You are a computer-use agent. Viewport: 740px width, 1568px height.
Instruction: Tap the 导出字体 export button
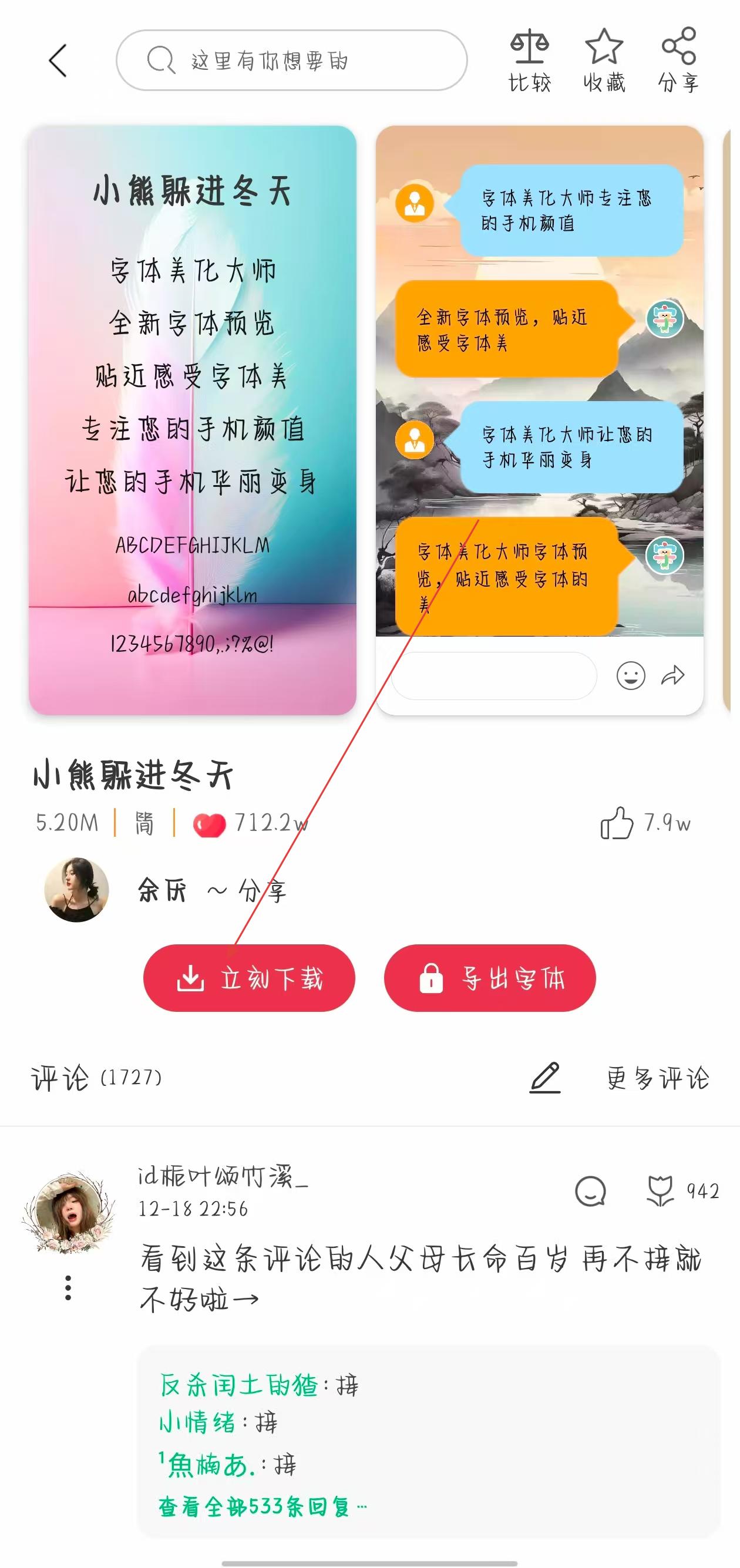(x=489, y=978)
